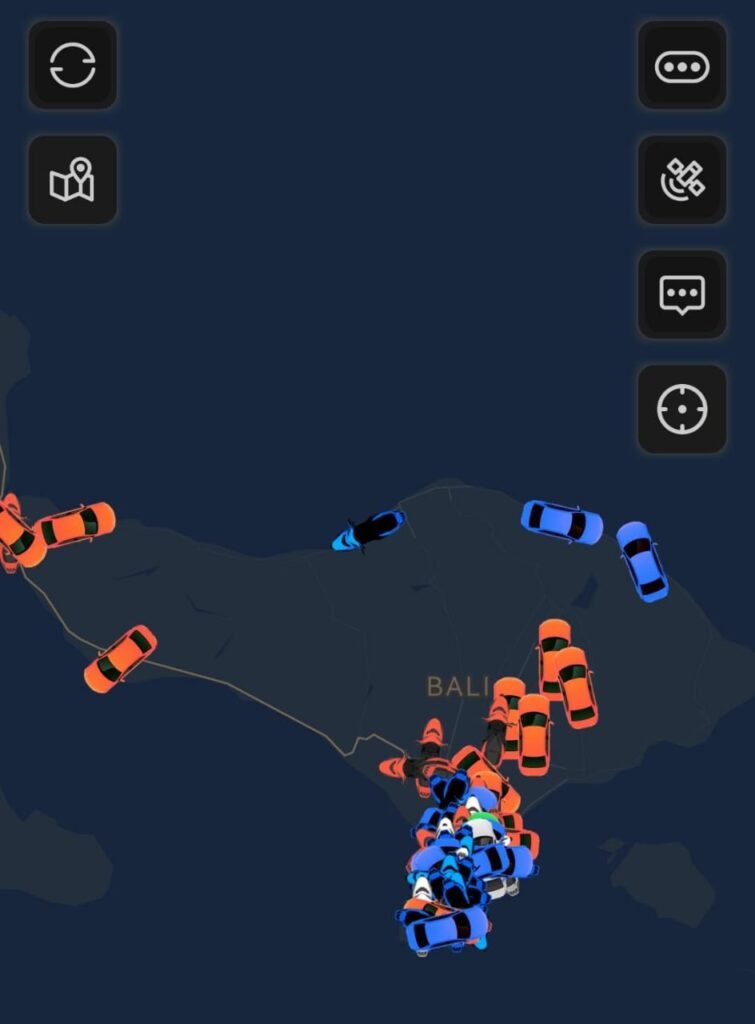
Task: Switch to satellite view
Action: tap(682, 180)
